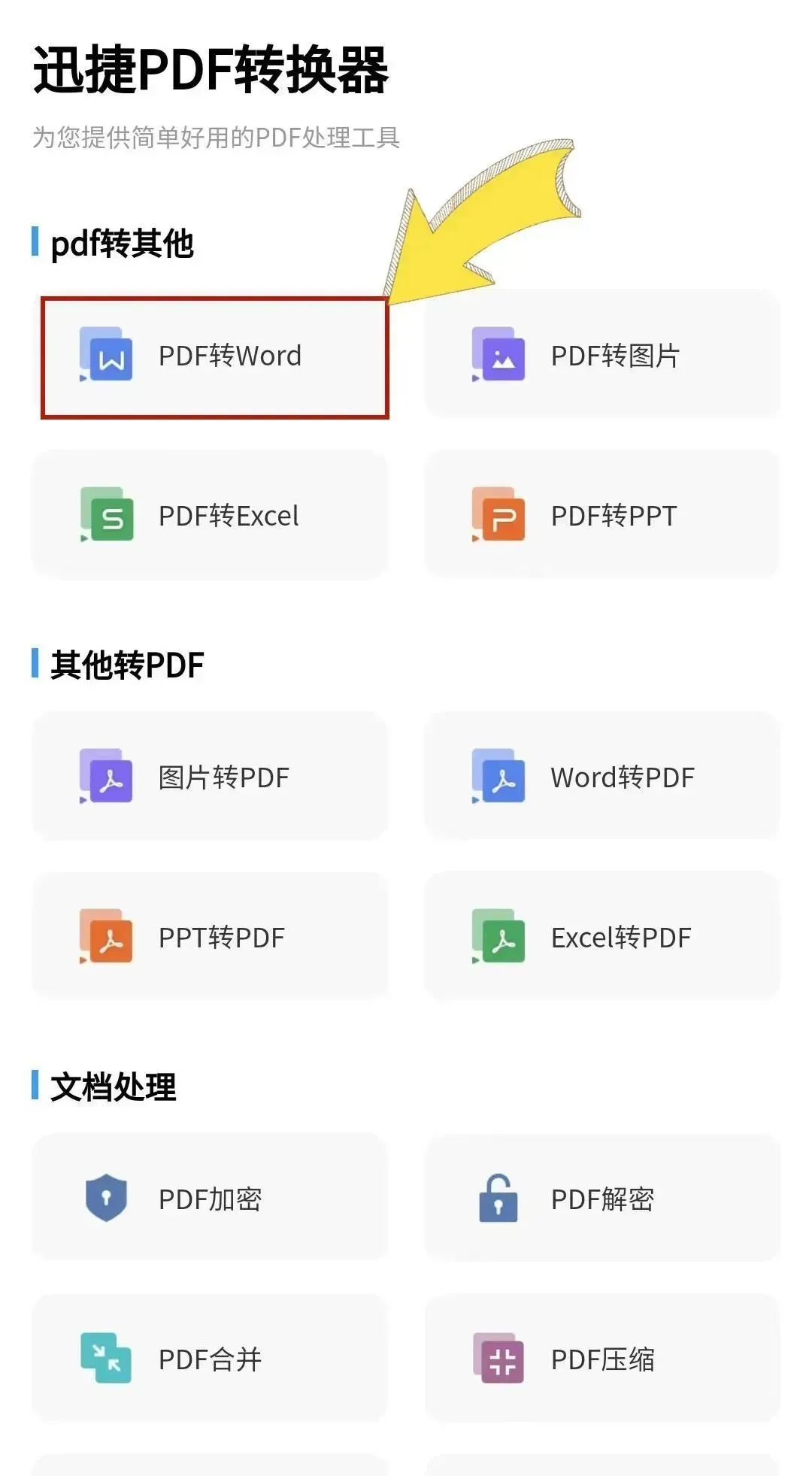
Task: Choose Excel转PDF converter
Action: pyautogui.click(x=602, y=937)
